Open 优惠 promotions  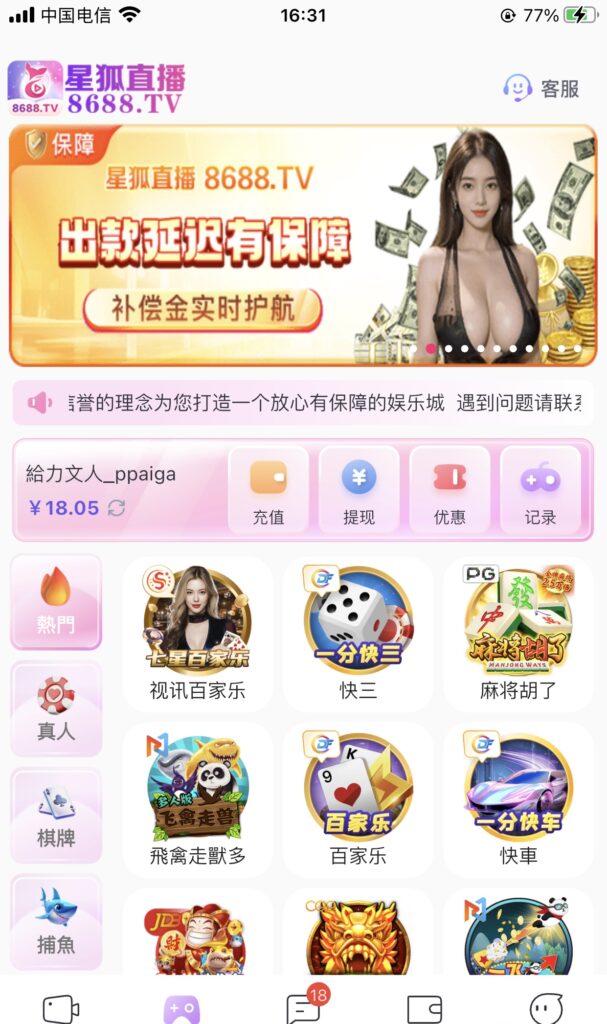click(450, 490)
